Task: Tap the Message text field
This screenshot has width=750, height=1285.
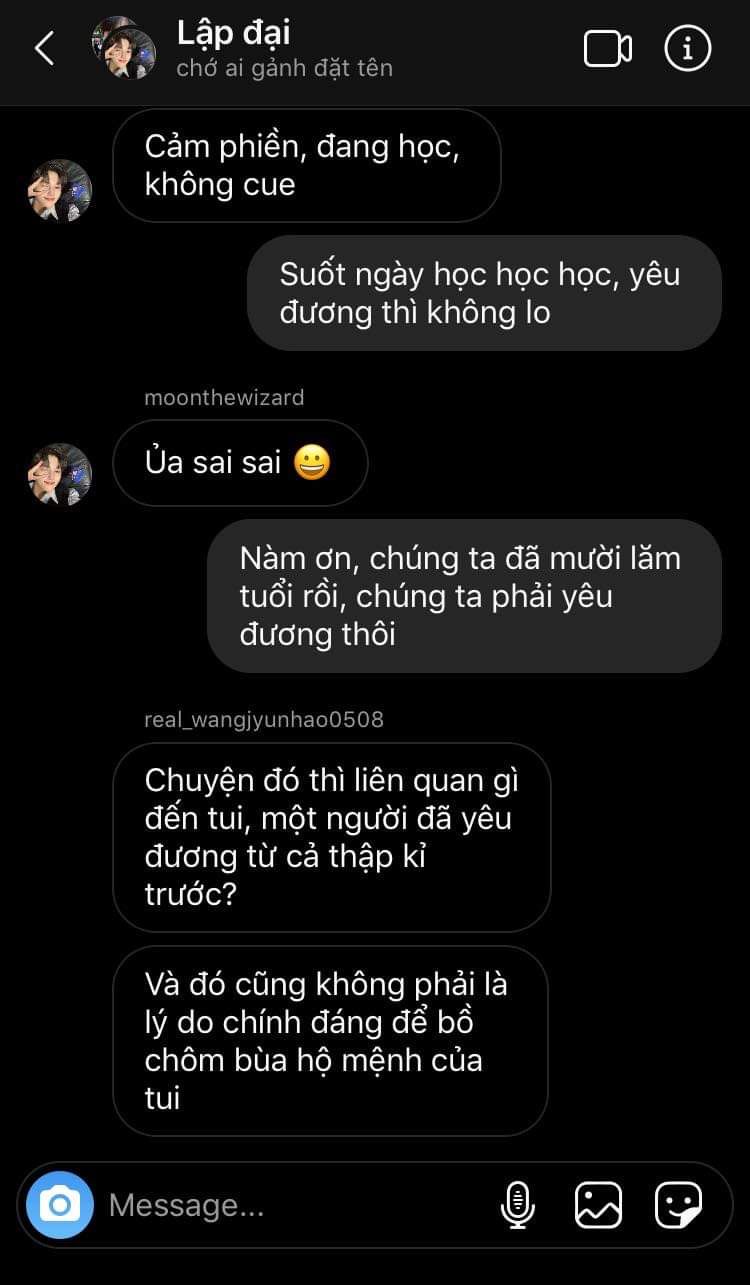Action: [x=290, y=1205]
